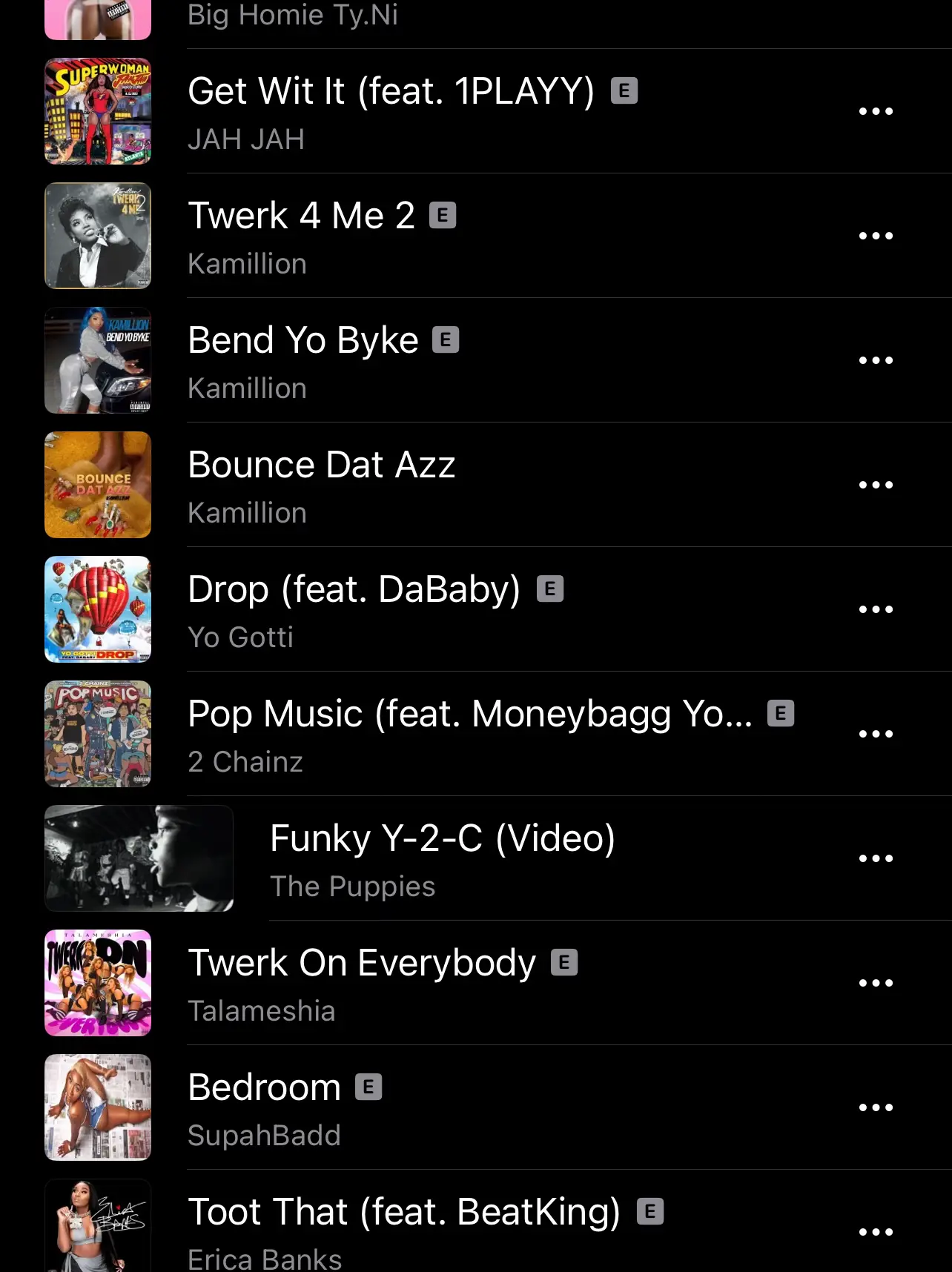
Task: Open more options for Bedroom
Action: tap(876, 1107)
